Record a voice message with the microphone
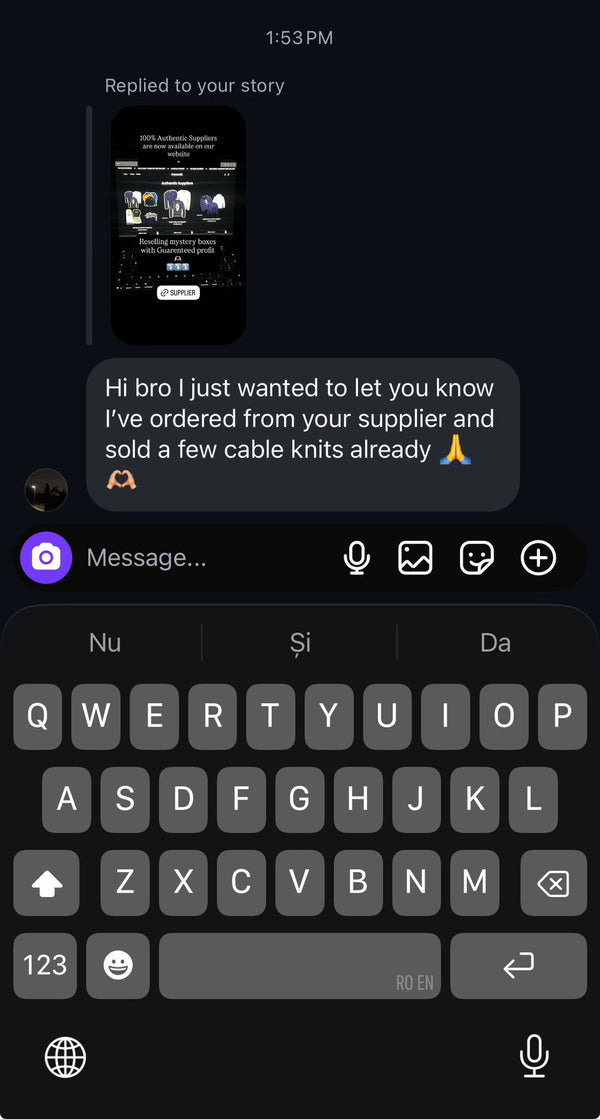The height and width of the screenshot is (1119, 600). [x=355, y=558]
